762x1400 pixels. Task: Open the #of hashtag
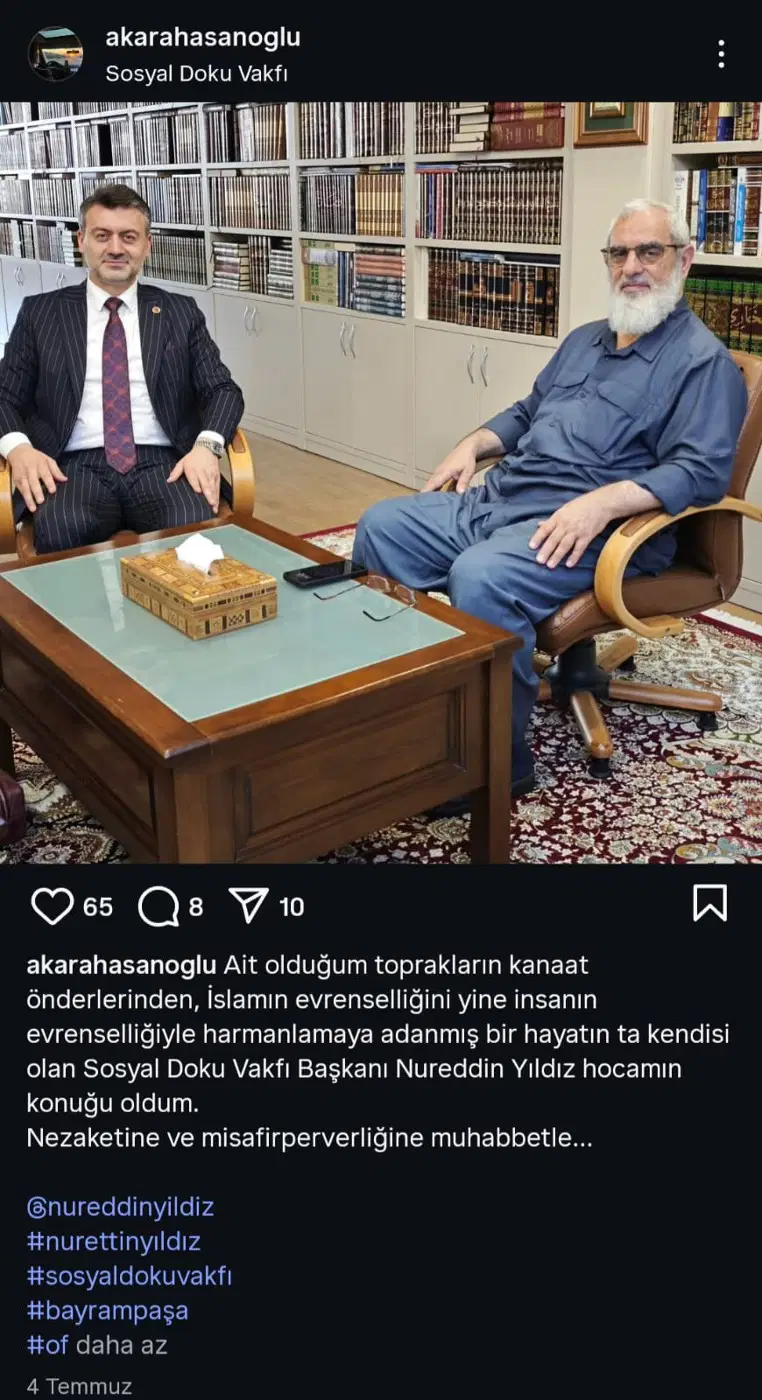pyautogui.click(x=47, y=1345)
